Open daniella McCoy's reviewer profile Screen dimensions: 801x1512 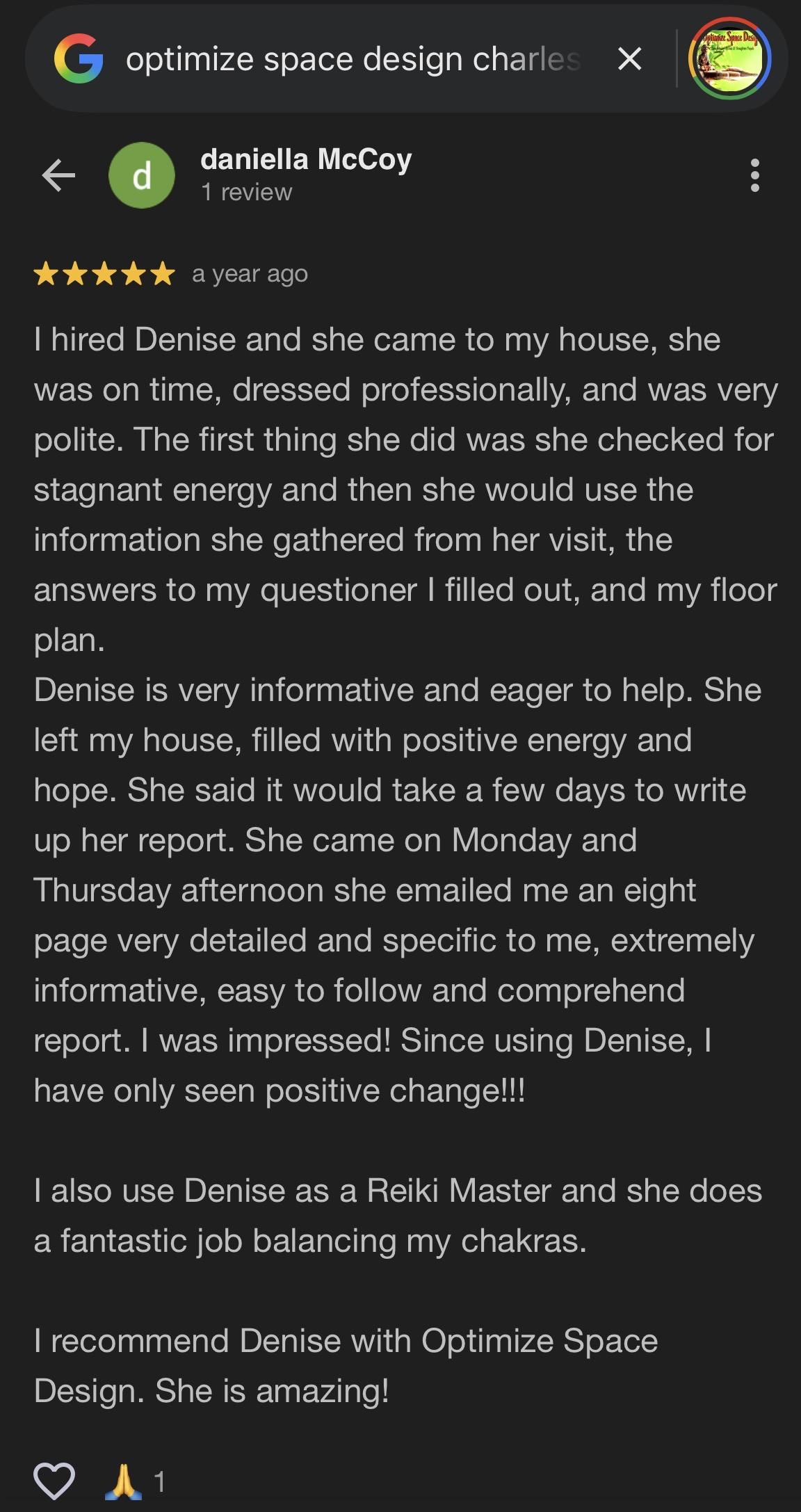point(305,160)
